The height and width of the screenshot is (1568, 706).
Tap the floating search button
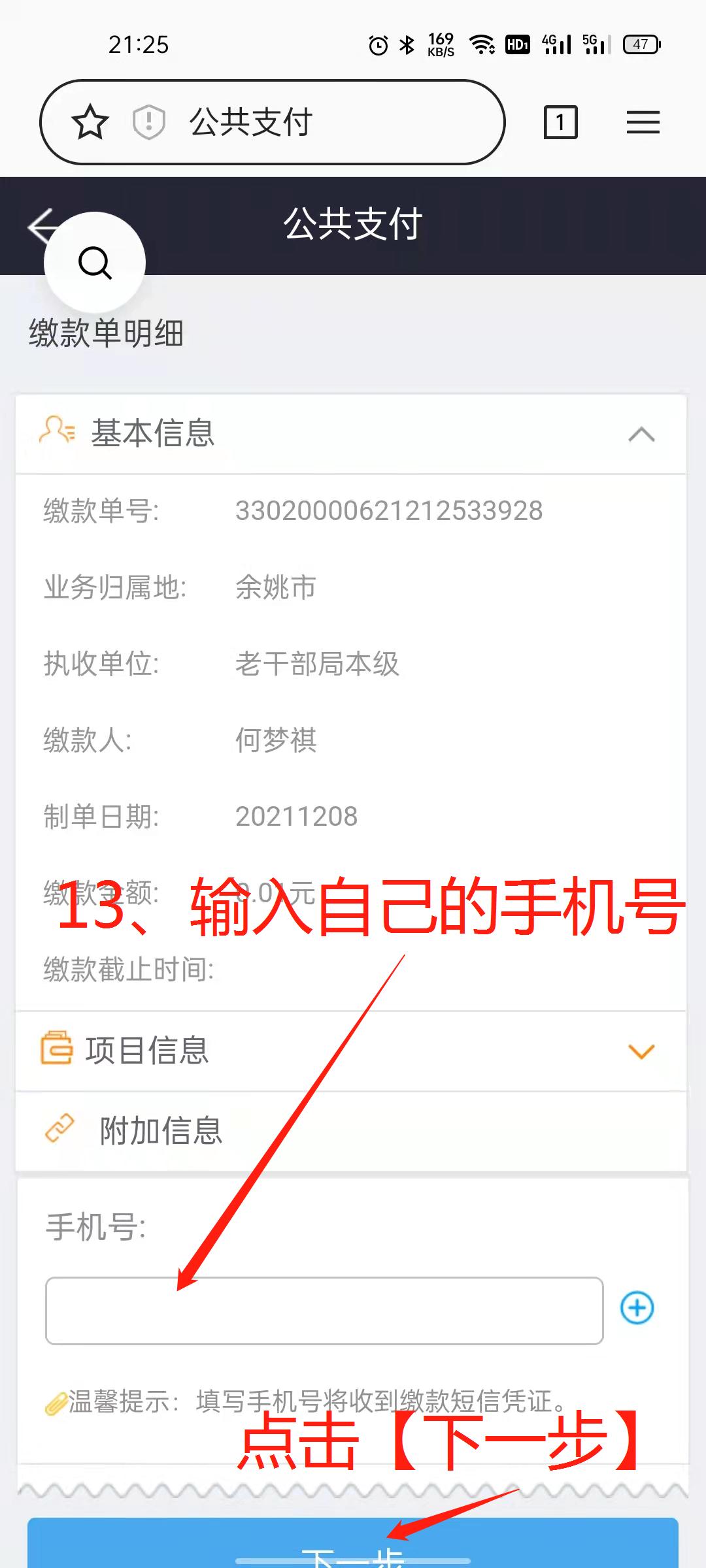coord(95,263)
